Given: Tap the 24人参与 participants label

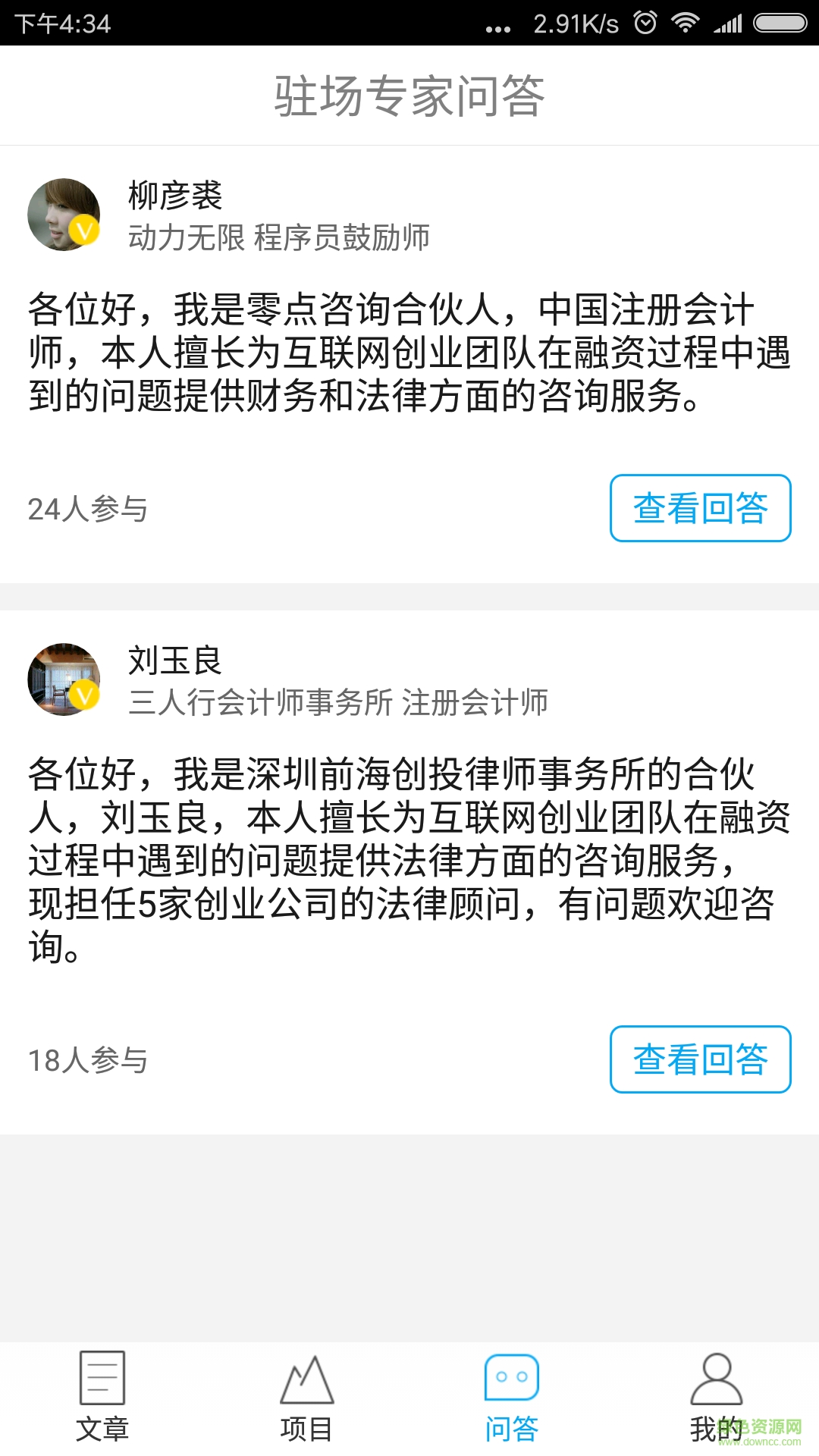Looking at the screenshot, I should tap(88, 510).
